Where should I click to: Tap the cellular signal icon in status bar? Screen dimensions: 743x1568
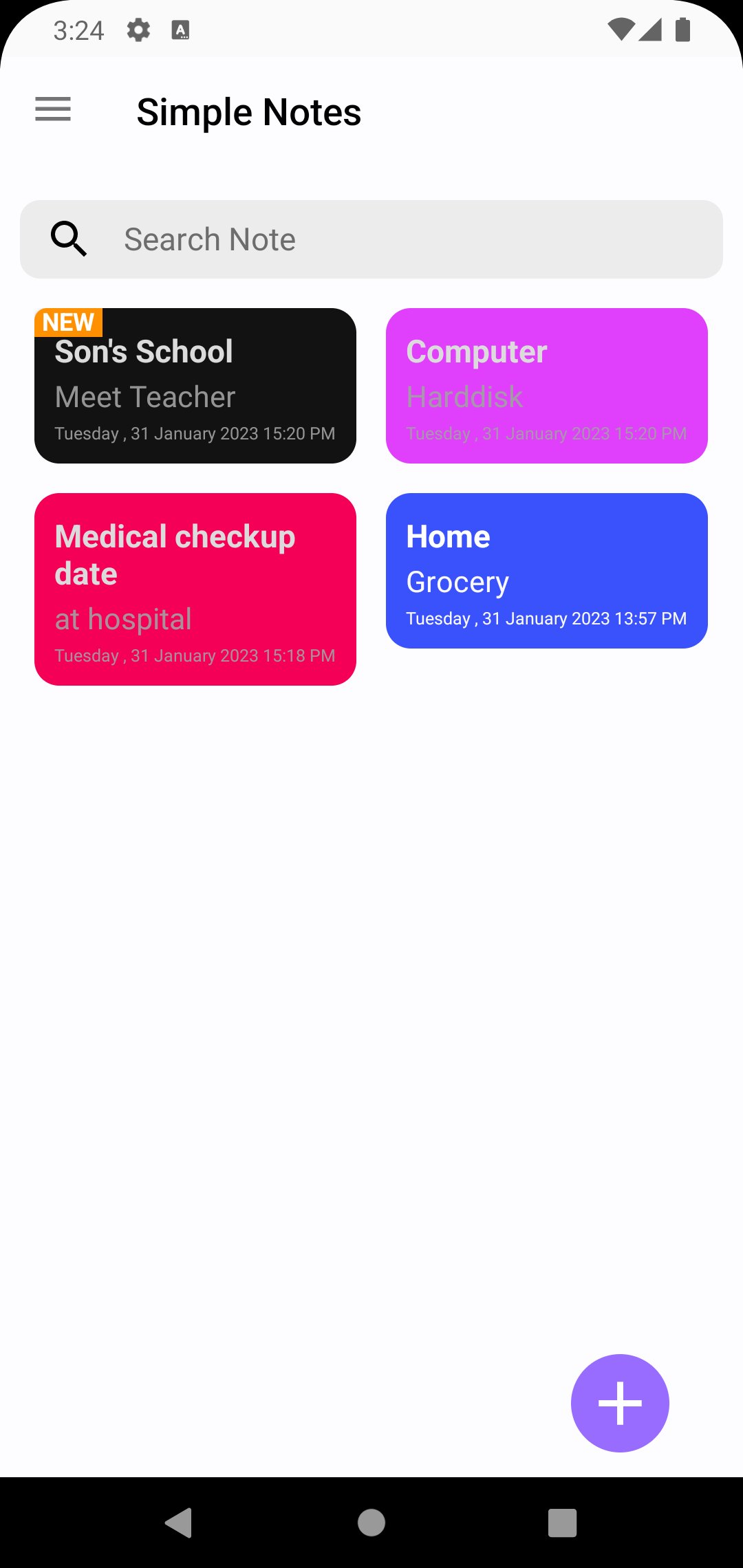652,29
